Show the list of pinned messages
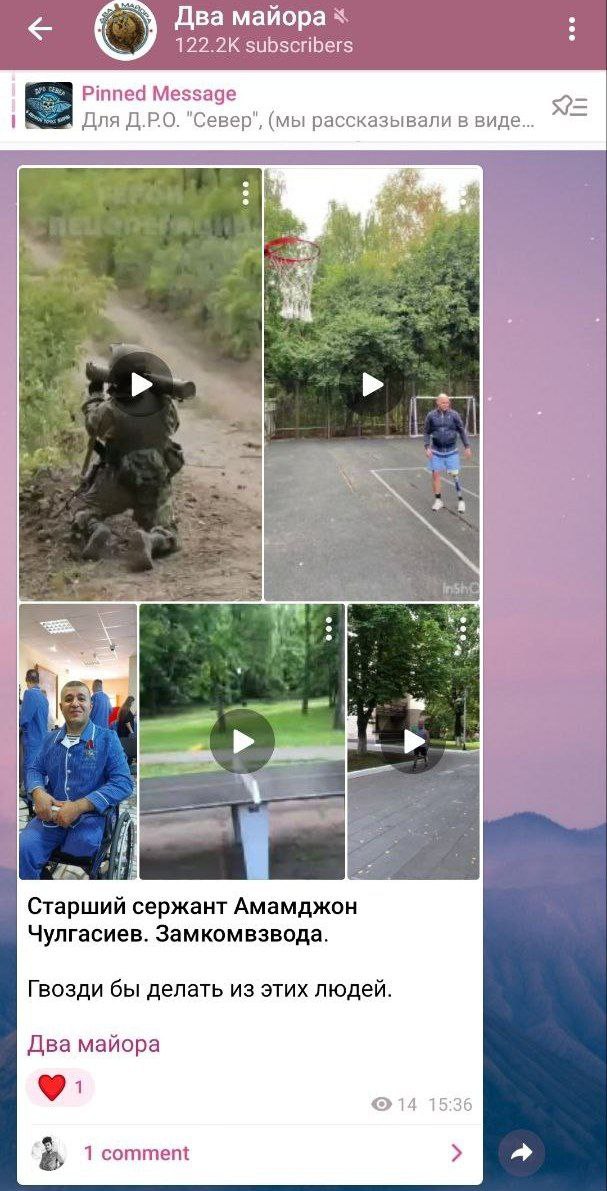The height and width of the screenshot is (1191, 607). 569,106
